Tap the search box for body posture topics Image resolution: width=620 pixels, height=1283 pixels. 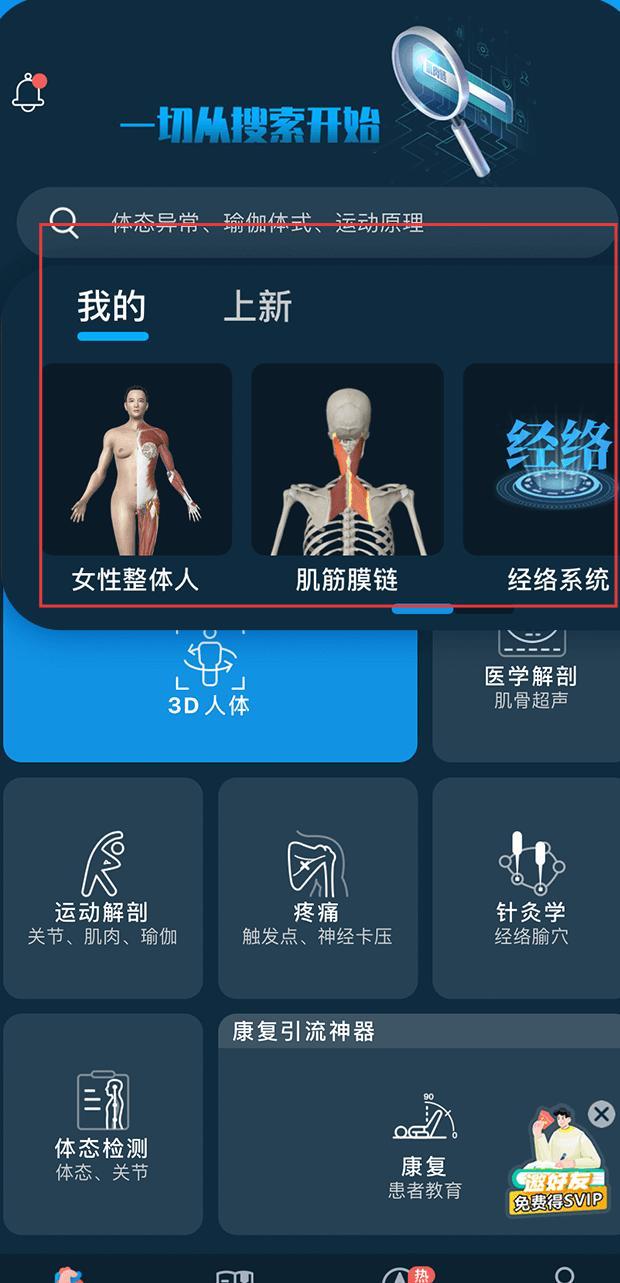point(310,221)
